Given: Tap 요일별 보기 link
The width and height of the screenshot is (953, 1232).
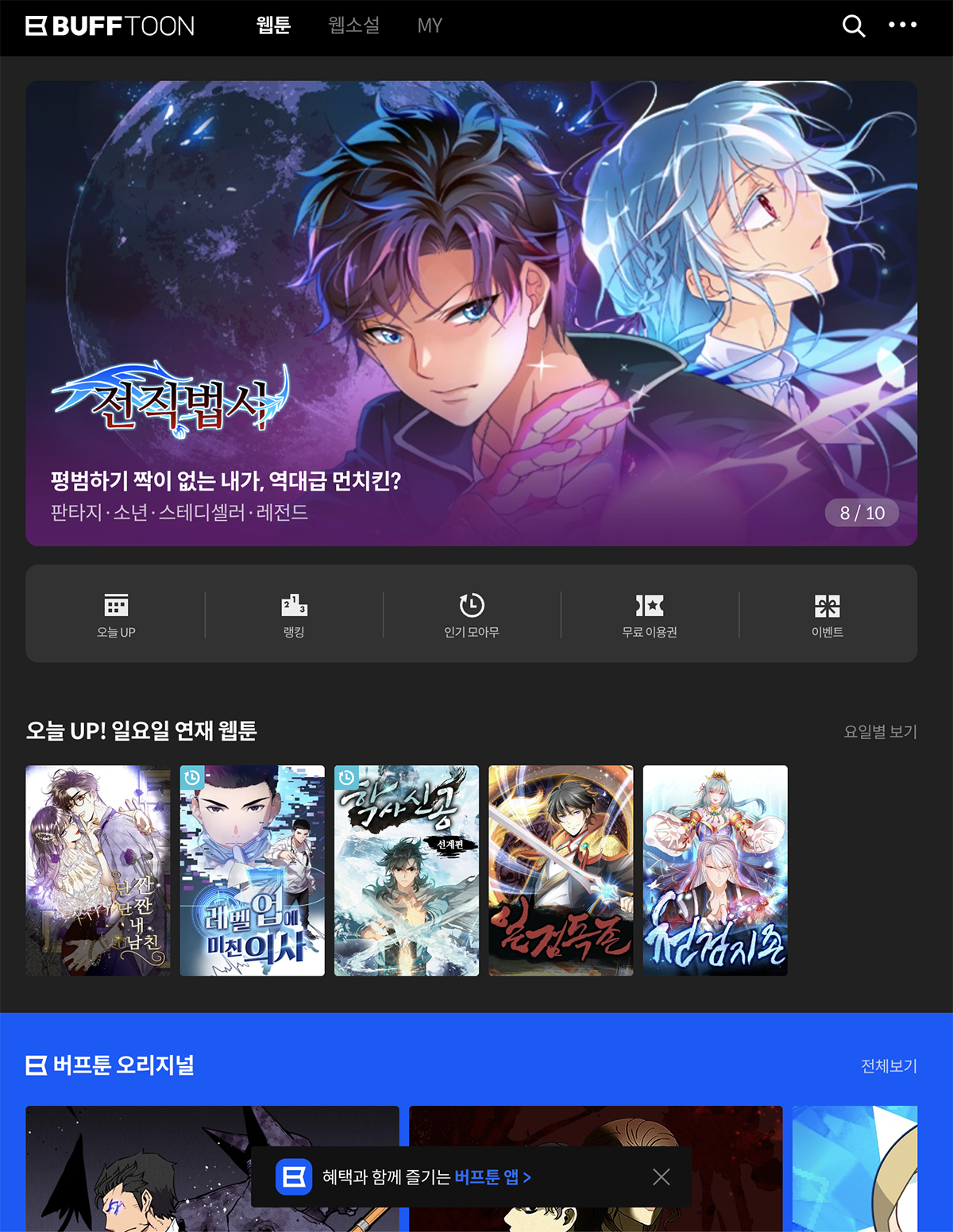Looking at the screenshot, I should coord(880,731).
